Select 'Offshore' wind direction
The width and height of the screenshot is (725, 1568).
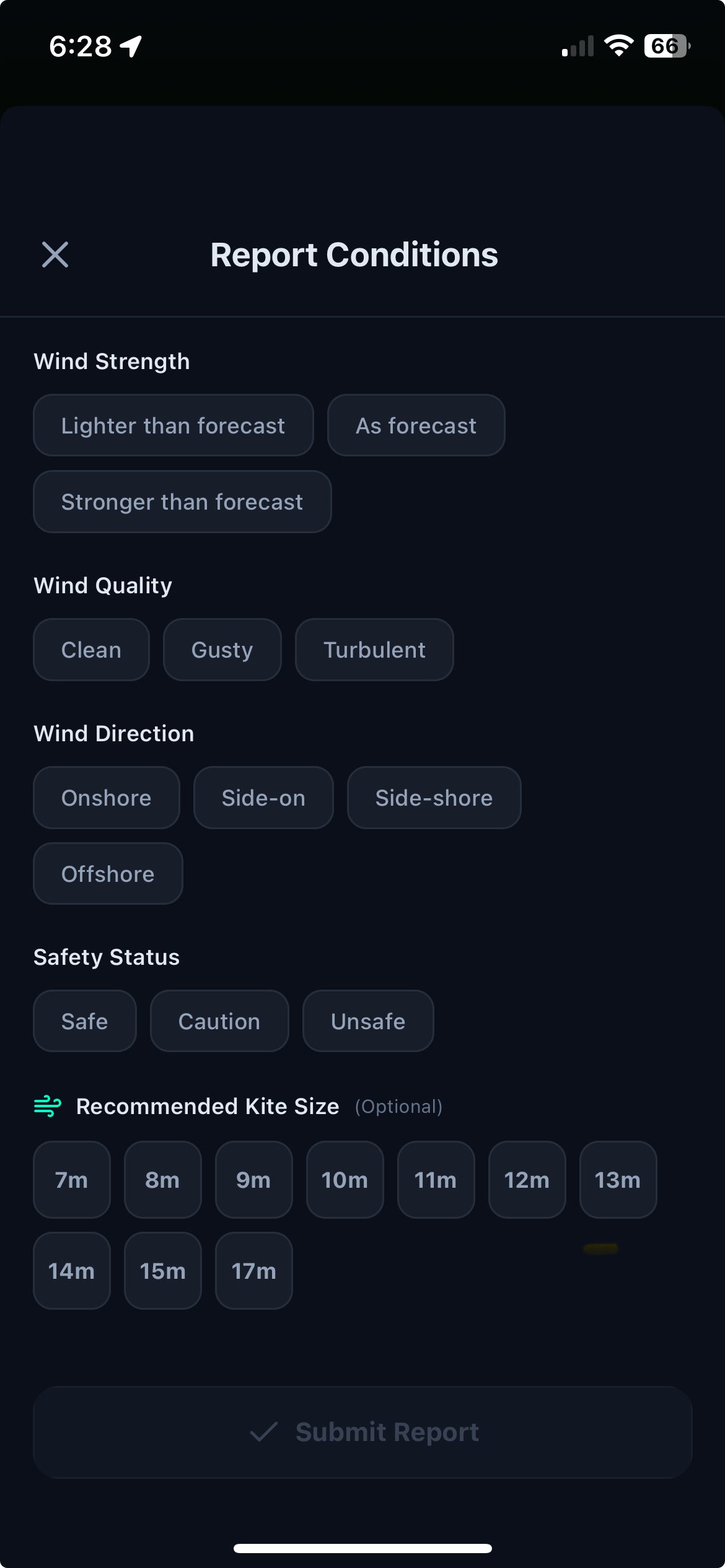tap(108, 874)
